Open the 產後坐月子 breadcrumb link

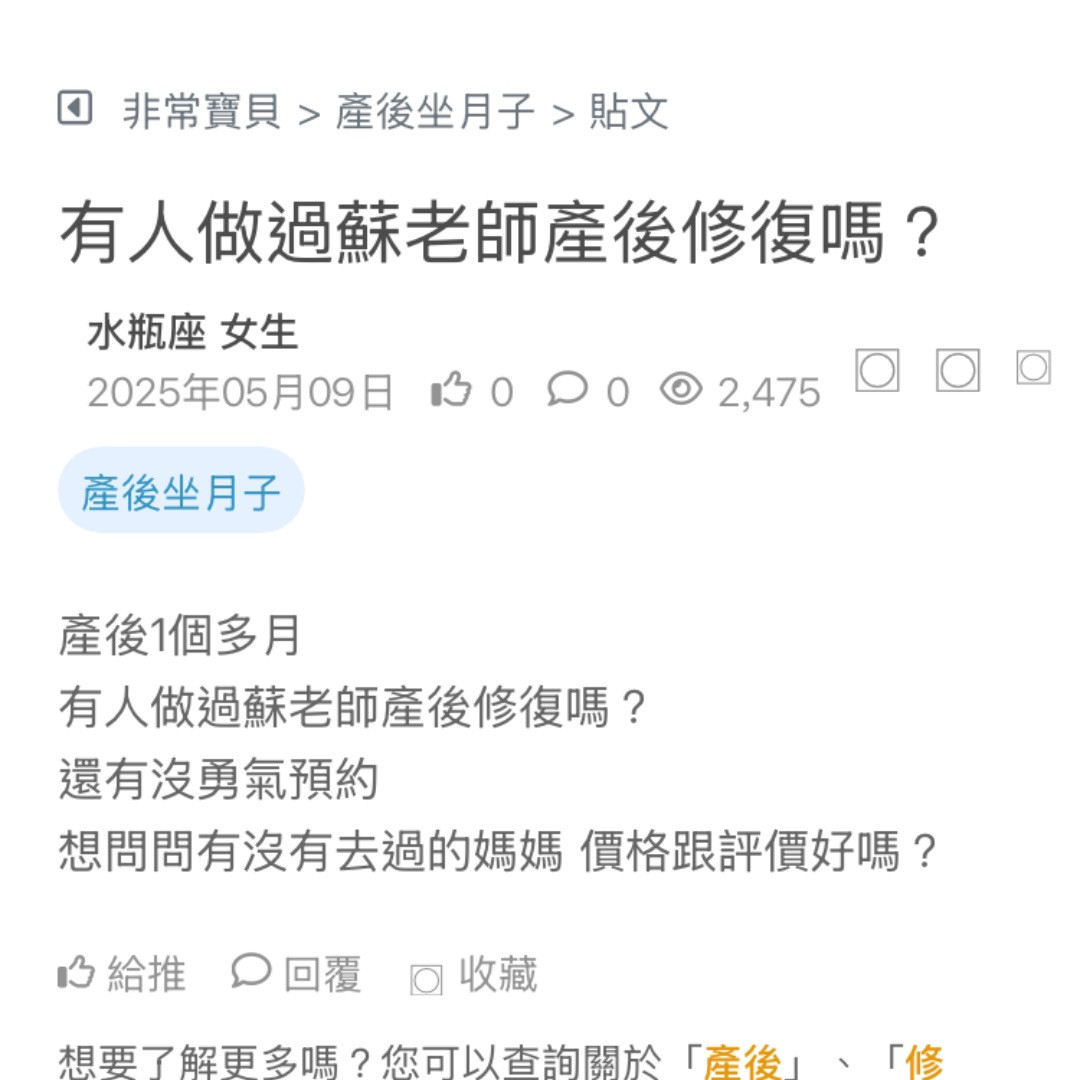tap(435, 111)
